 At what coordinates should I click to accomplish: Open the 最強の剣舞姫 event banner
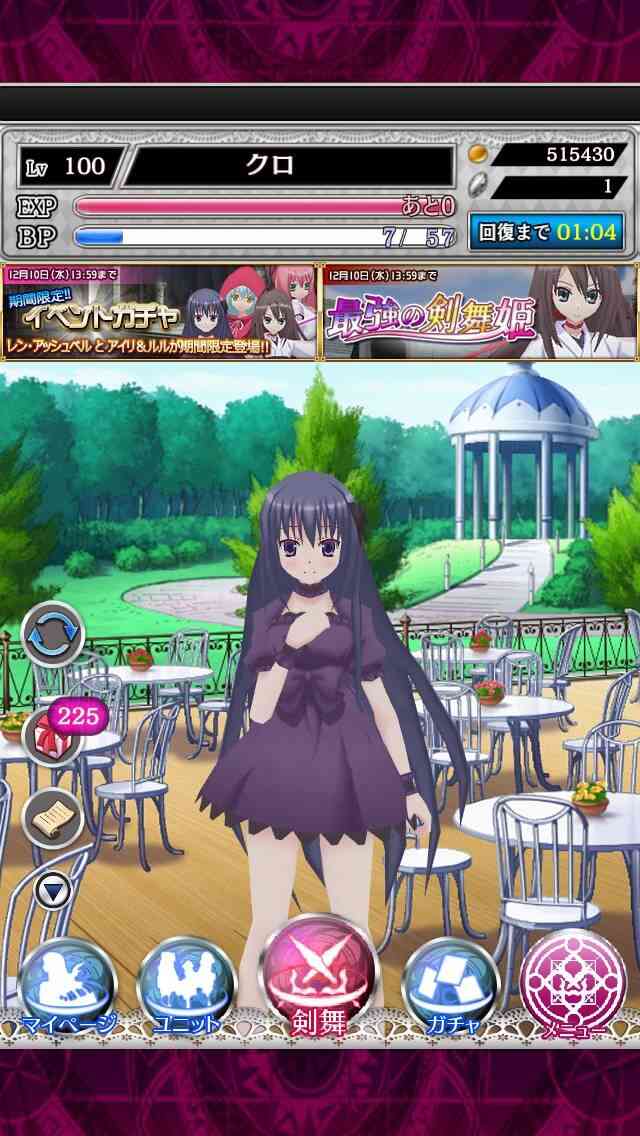(481, 312)
